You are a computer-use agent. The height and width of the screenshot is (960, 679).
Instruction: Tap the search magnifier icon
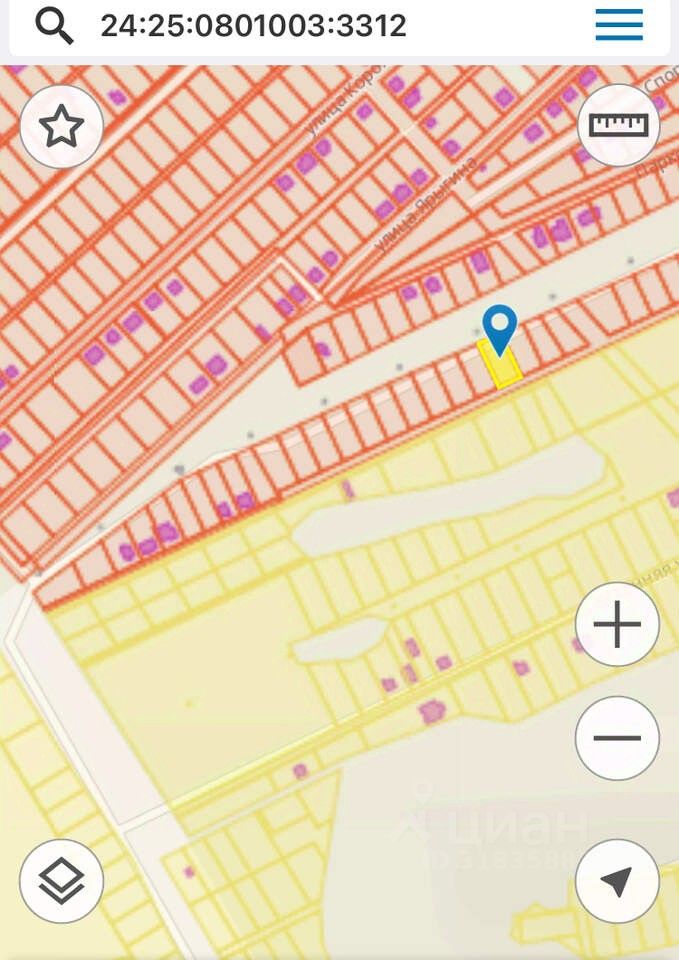(54, 25)
